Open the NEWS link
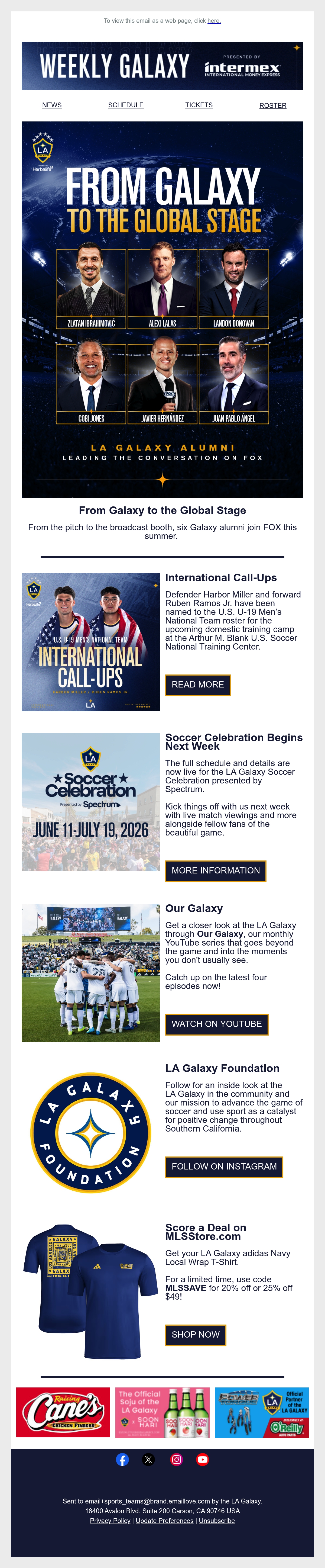 click(52, 105)
